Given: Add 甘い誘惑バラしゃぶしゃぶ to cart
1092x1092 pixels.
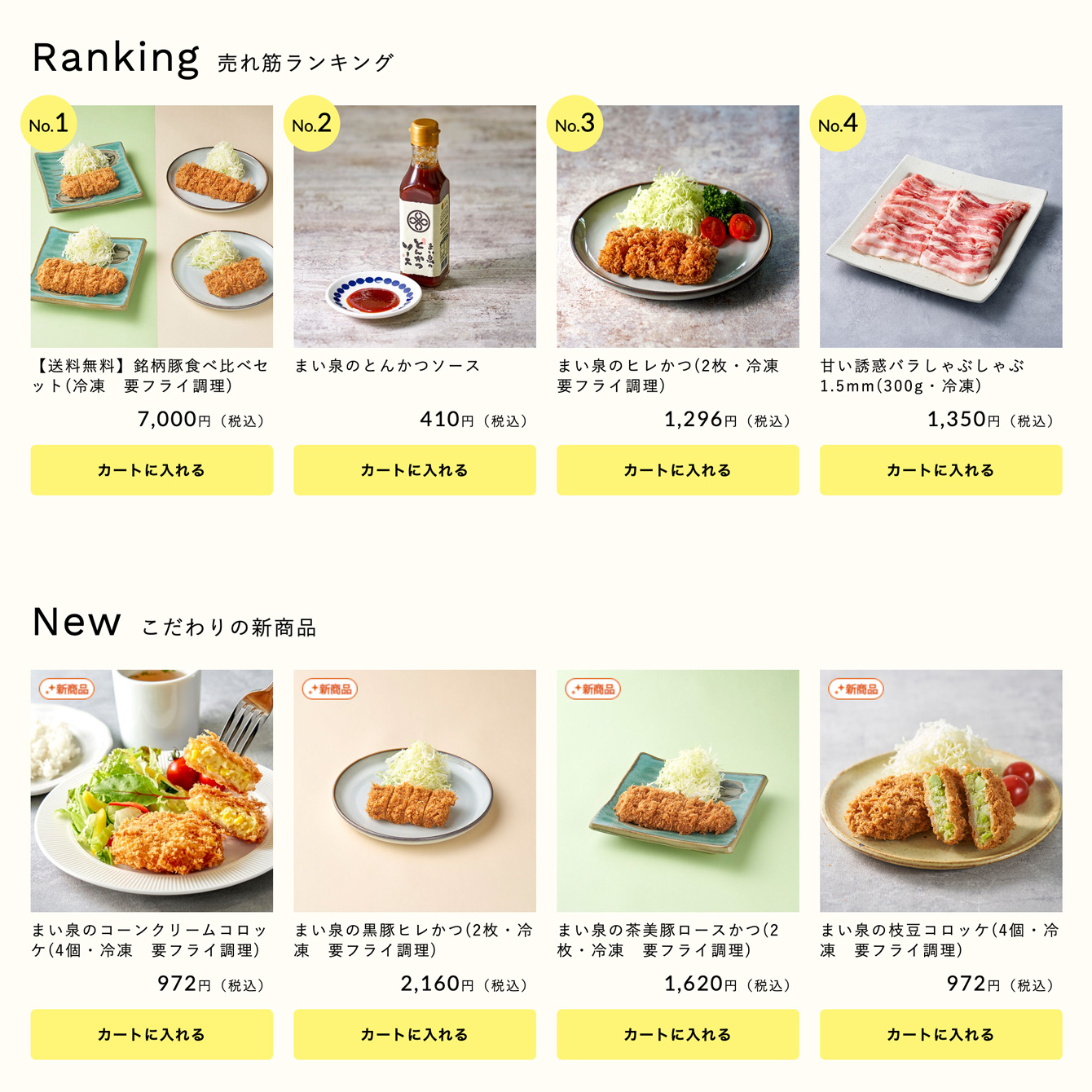Looking at the screenshot, I should (940, 470).
